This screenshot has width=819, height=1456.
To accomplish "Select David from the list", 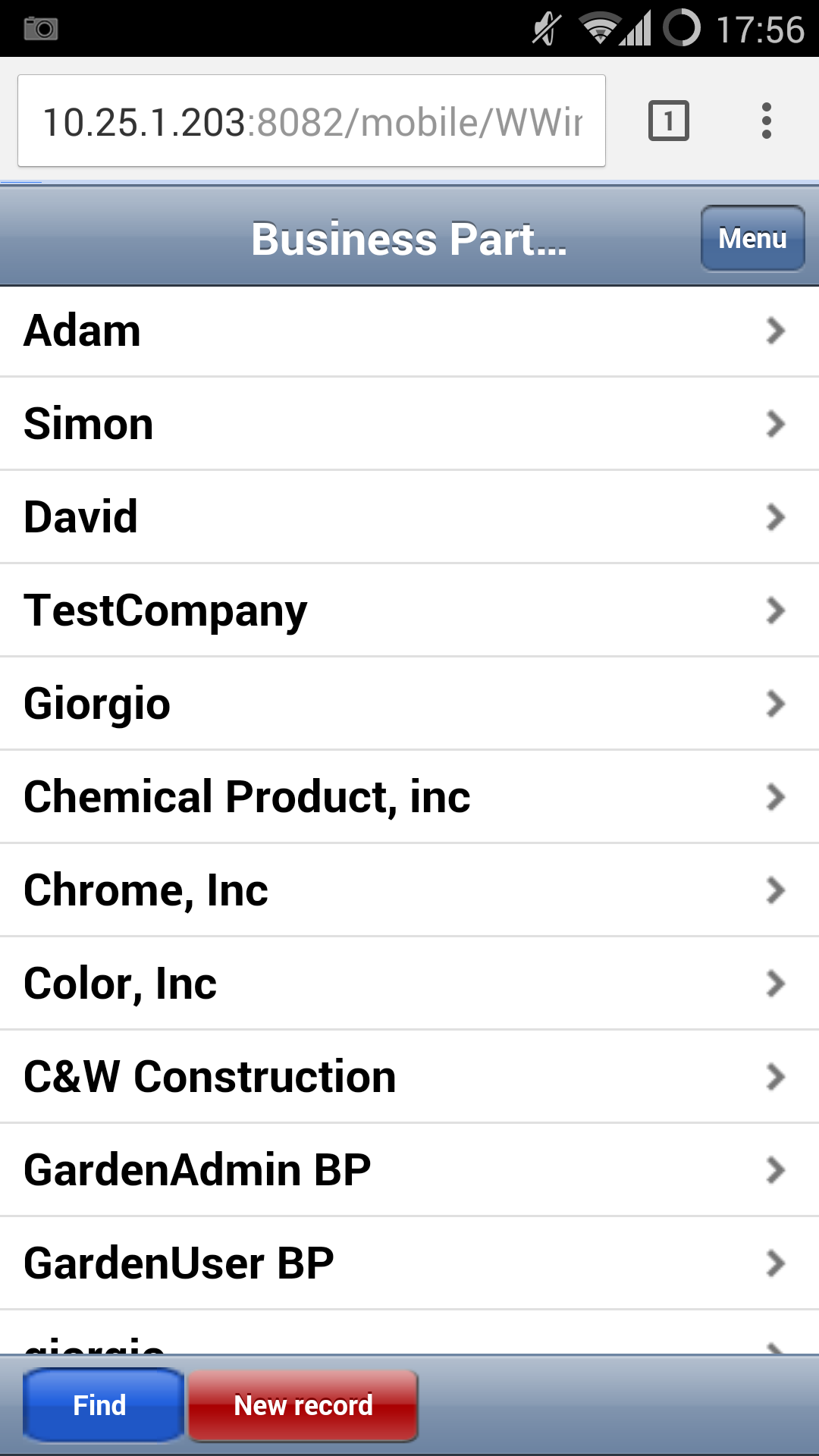I will click(x=409, y=517).
